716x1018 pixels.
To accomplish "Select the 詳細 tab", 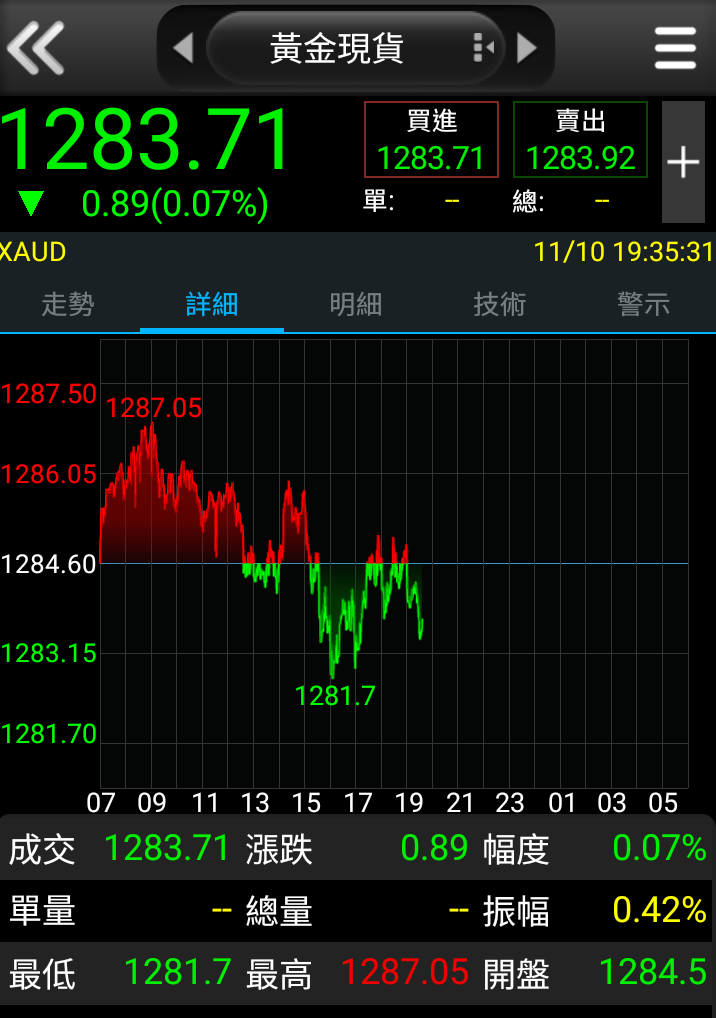I will point(212,304).
